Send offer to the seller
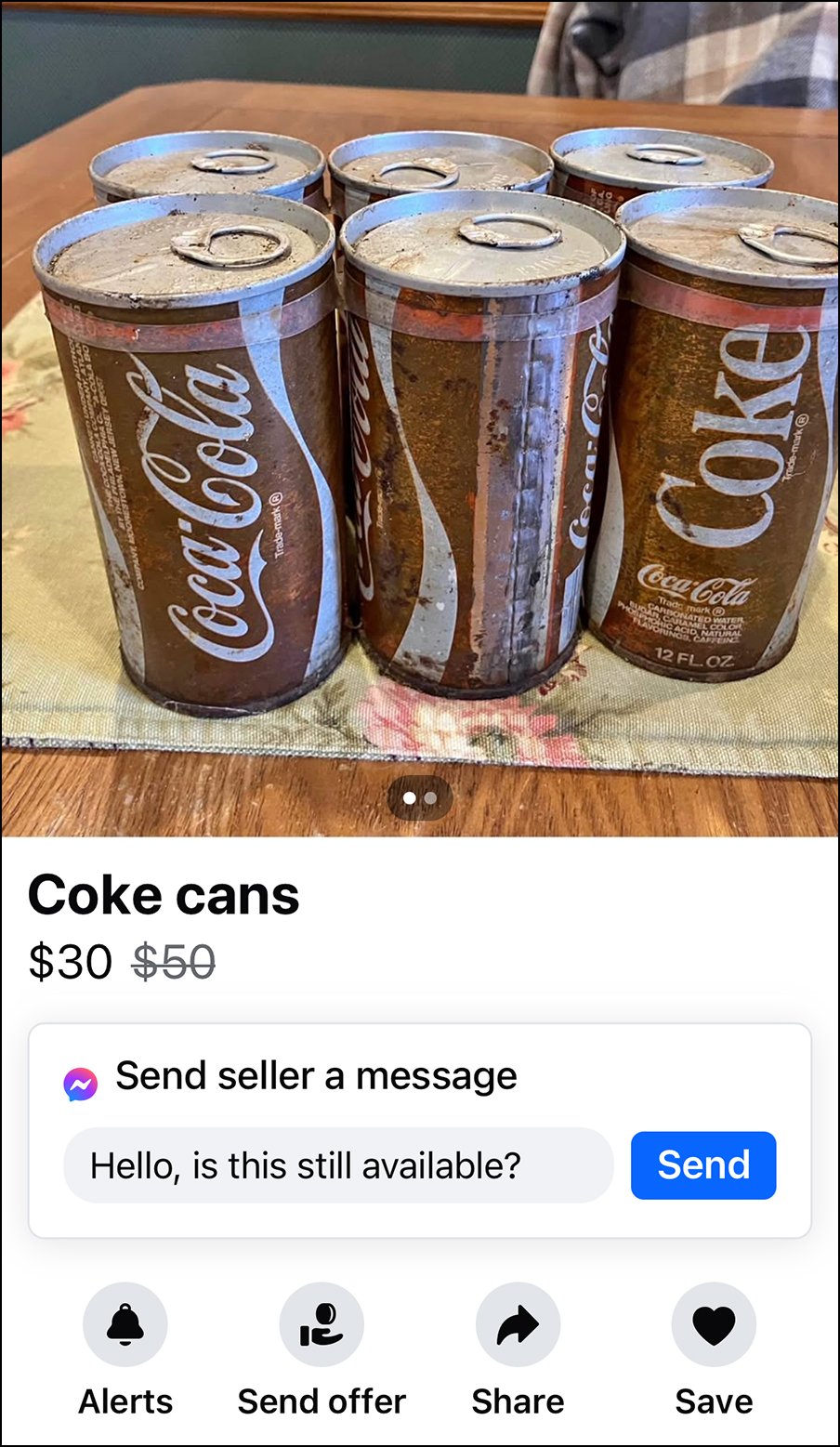Image resolution: width=840 pixels, height=1447 pixels. 322,1324
